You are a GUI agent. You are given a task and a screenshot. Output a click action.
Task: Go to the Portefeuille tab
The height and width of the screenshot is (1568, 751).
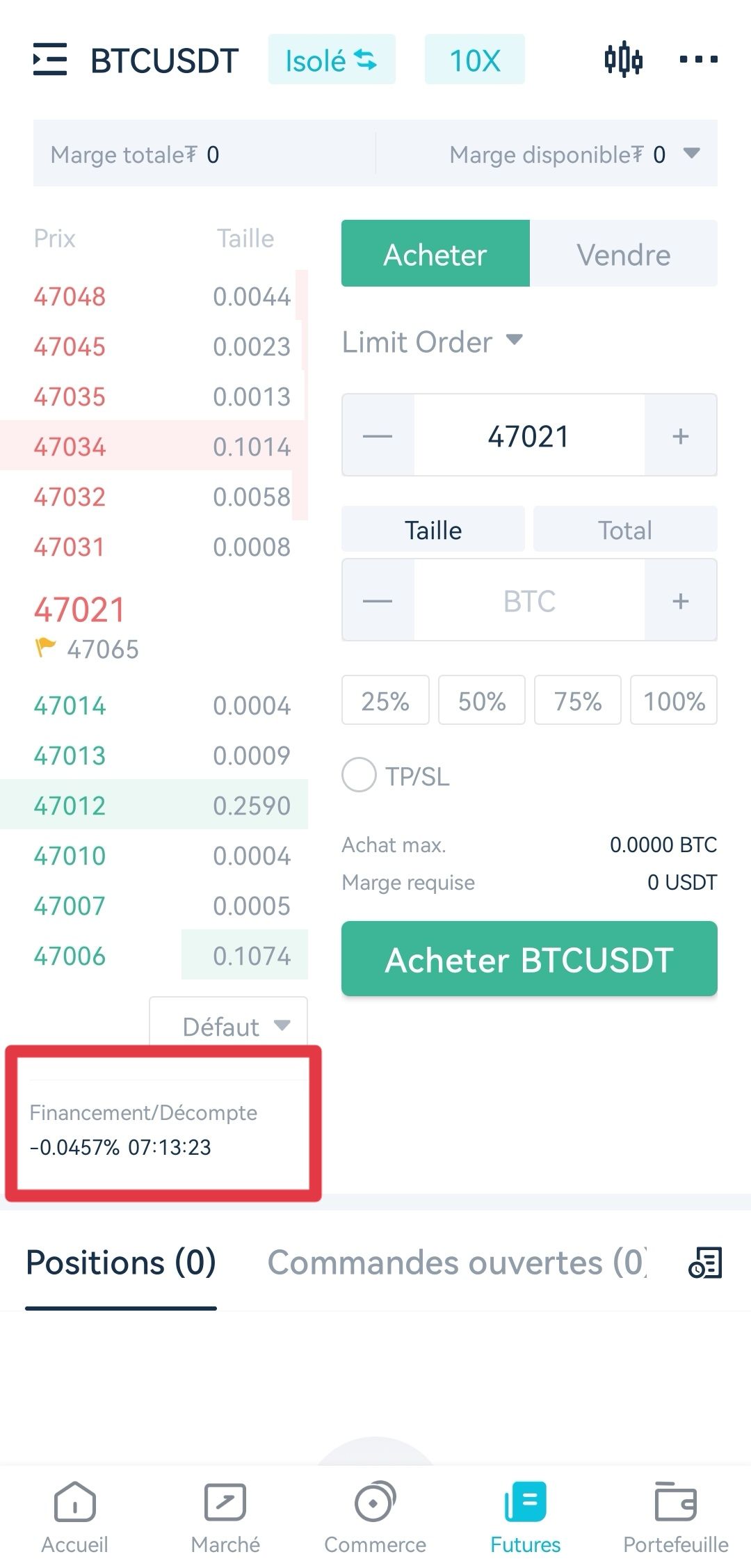(x=675, y=1518)
